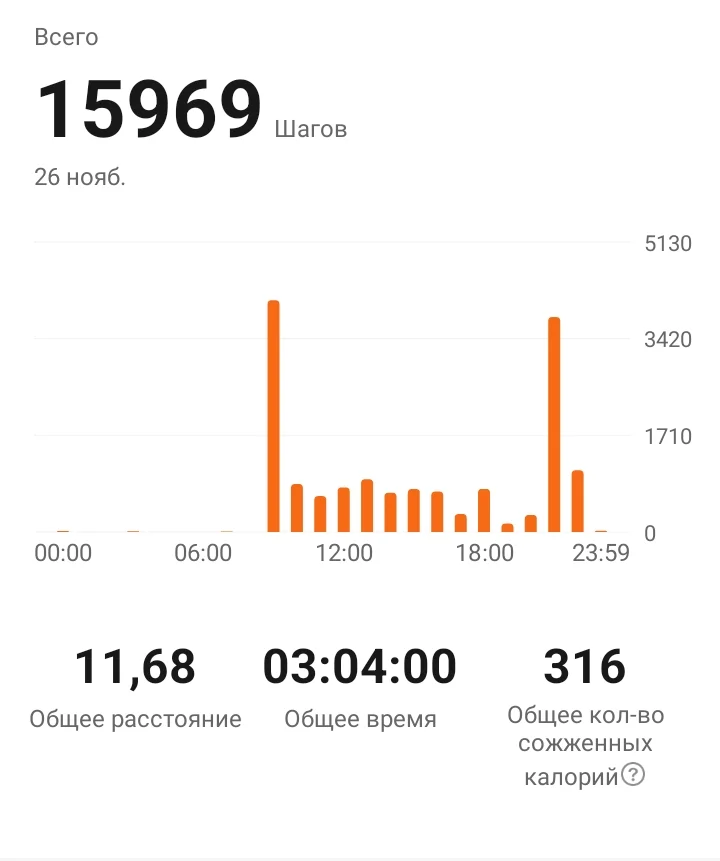Screen dimensions: 720x861
Task: Open the burned calories help icon
Action: pyautogui.click(x=633, y=775)
